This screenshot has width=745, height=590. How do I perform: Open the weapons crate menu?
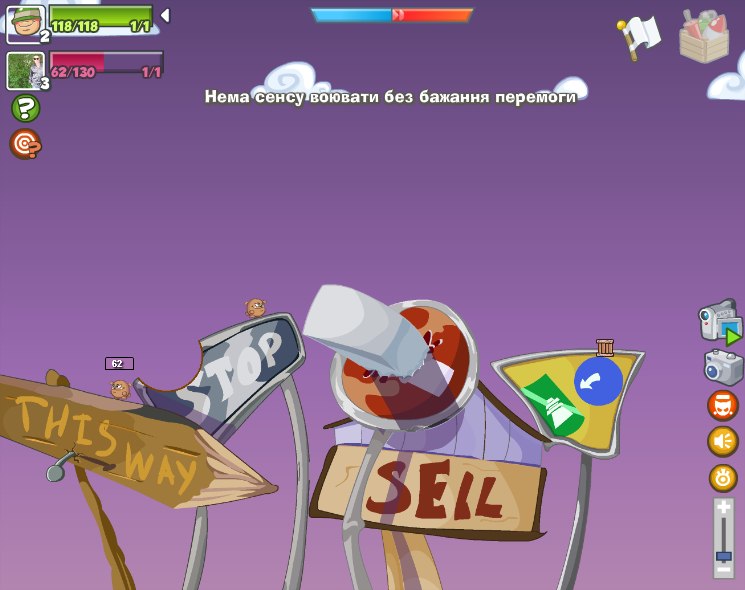[x=704, y=37]
